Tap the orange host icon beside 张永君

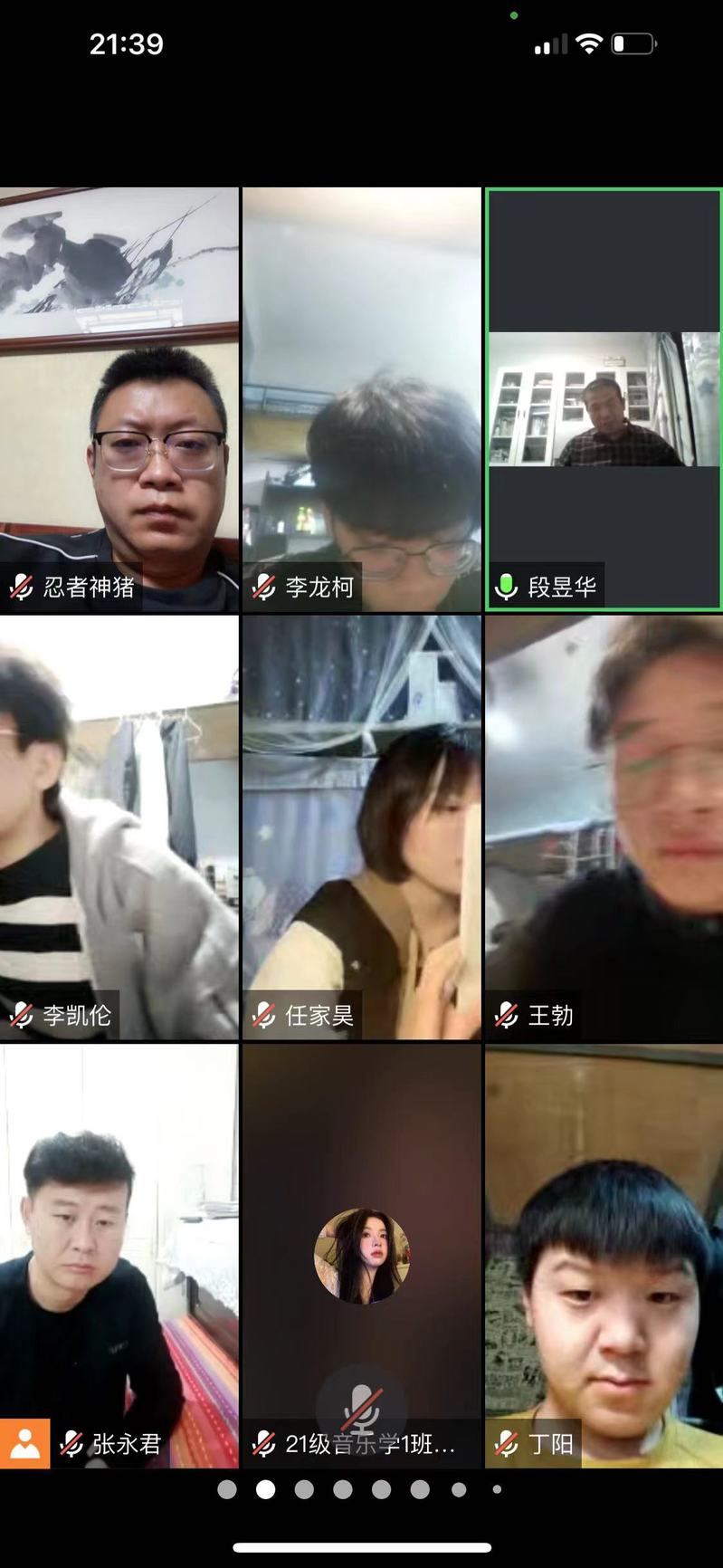point(24,1443)
